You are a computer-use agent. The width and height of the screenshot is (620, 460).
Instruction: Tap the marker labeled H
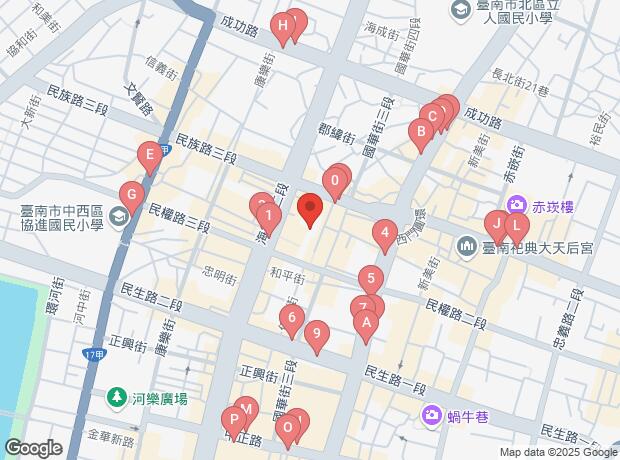click(x=284, y=25)
